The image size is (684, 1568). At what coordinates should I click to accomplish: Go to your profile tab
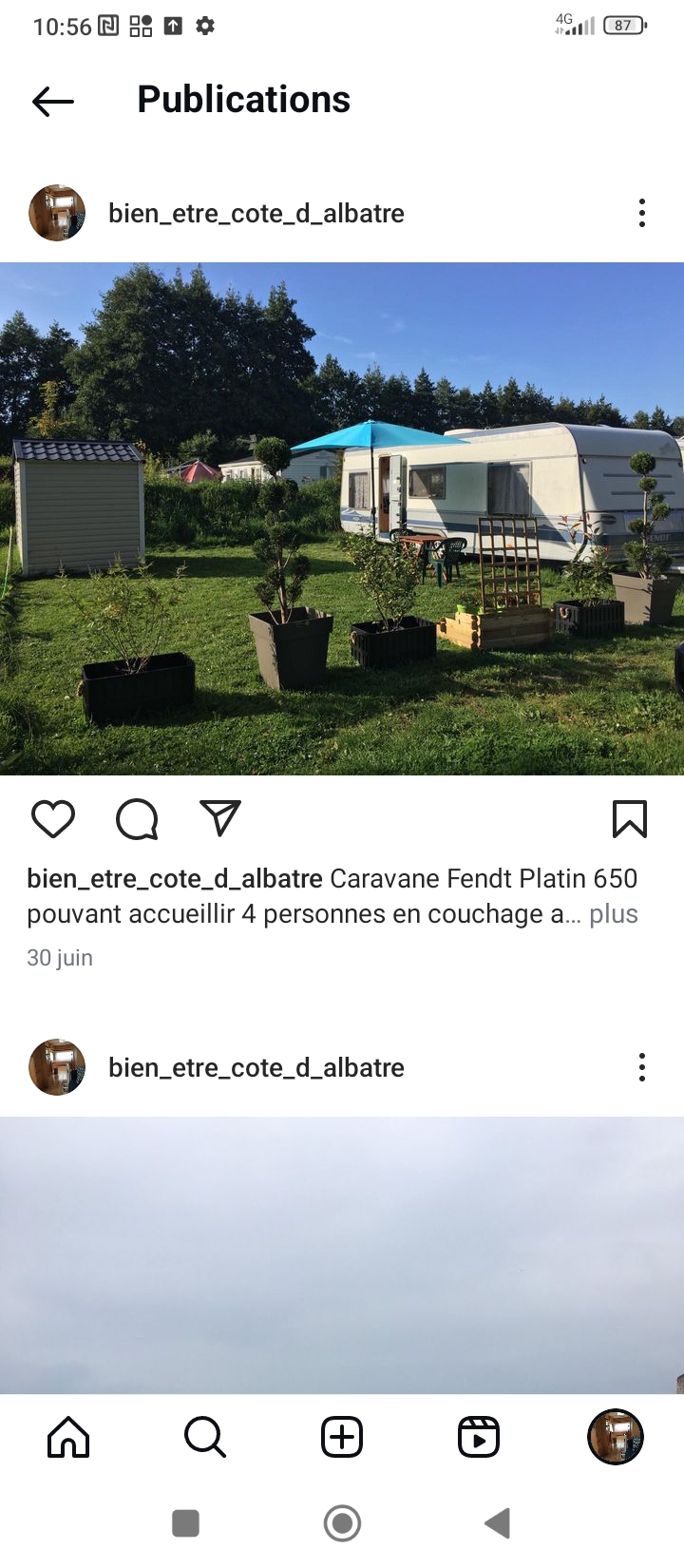[616, 1437]
